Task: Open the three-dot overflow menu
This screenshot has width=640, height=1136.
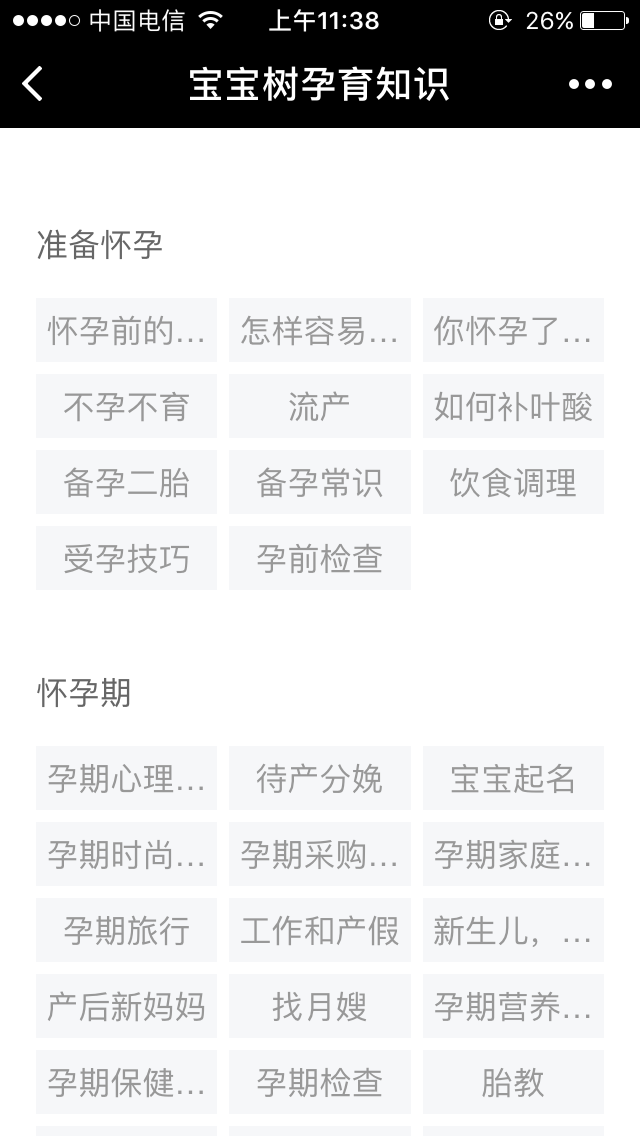Action: (x=590, y=84)
